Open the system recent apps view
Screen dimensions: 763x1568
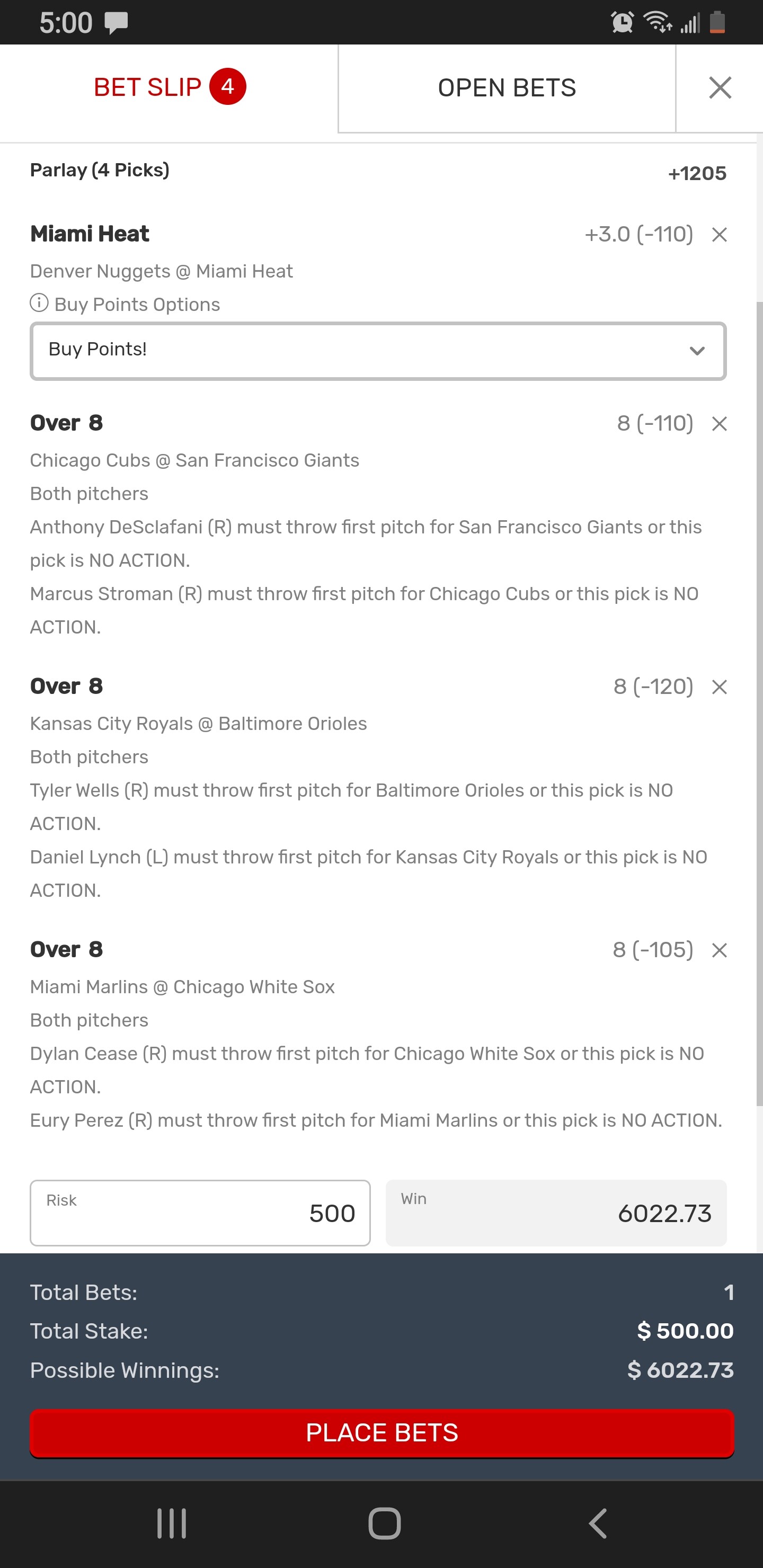point(172,1524)
